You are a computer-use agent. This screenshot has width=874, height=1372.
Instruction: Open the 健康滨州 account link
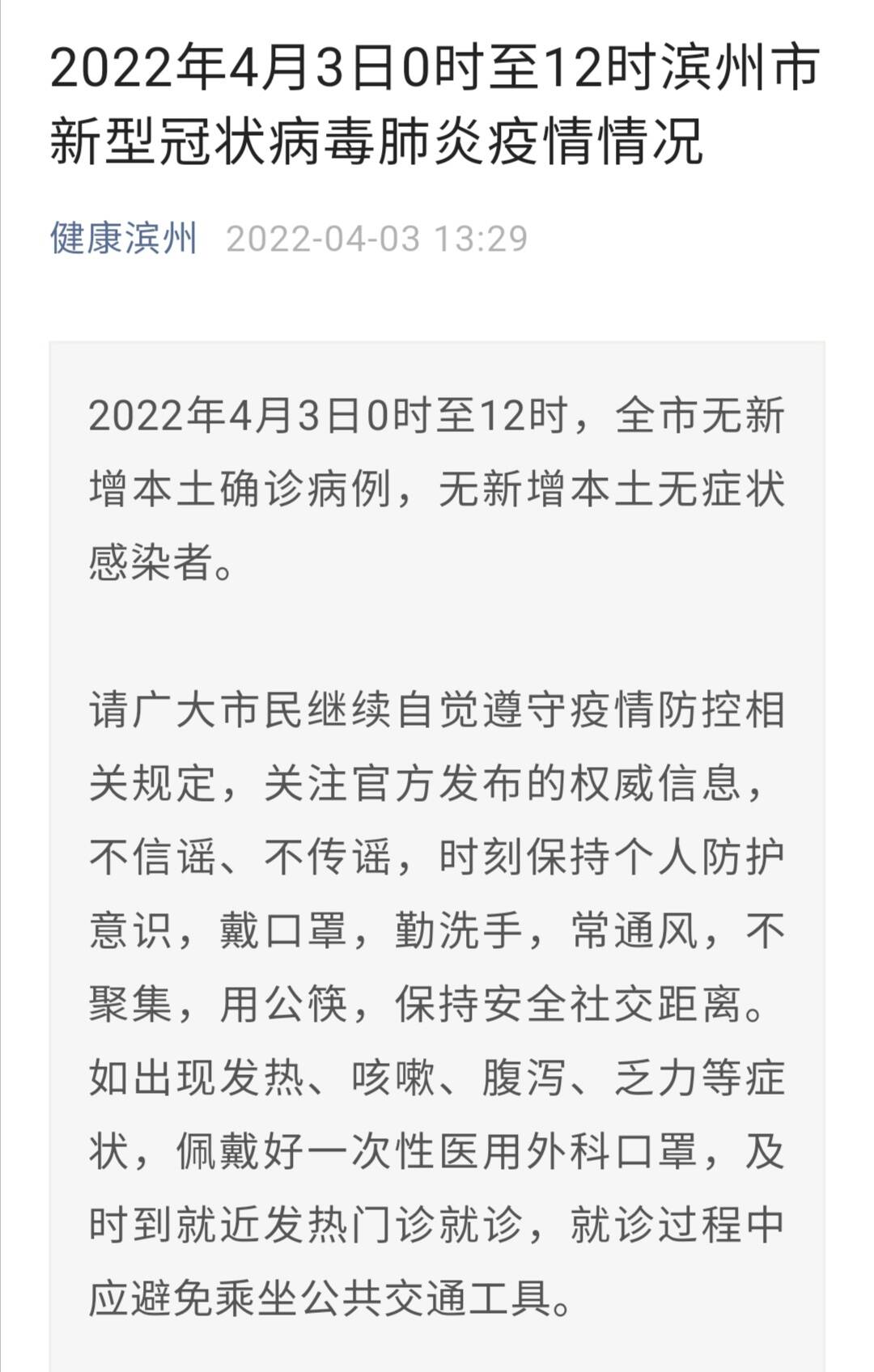pyautogui.click(x=124, y=238)
